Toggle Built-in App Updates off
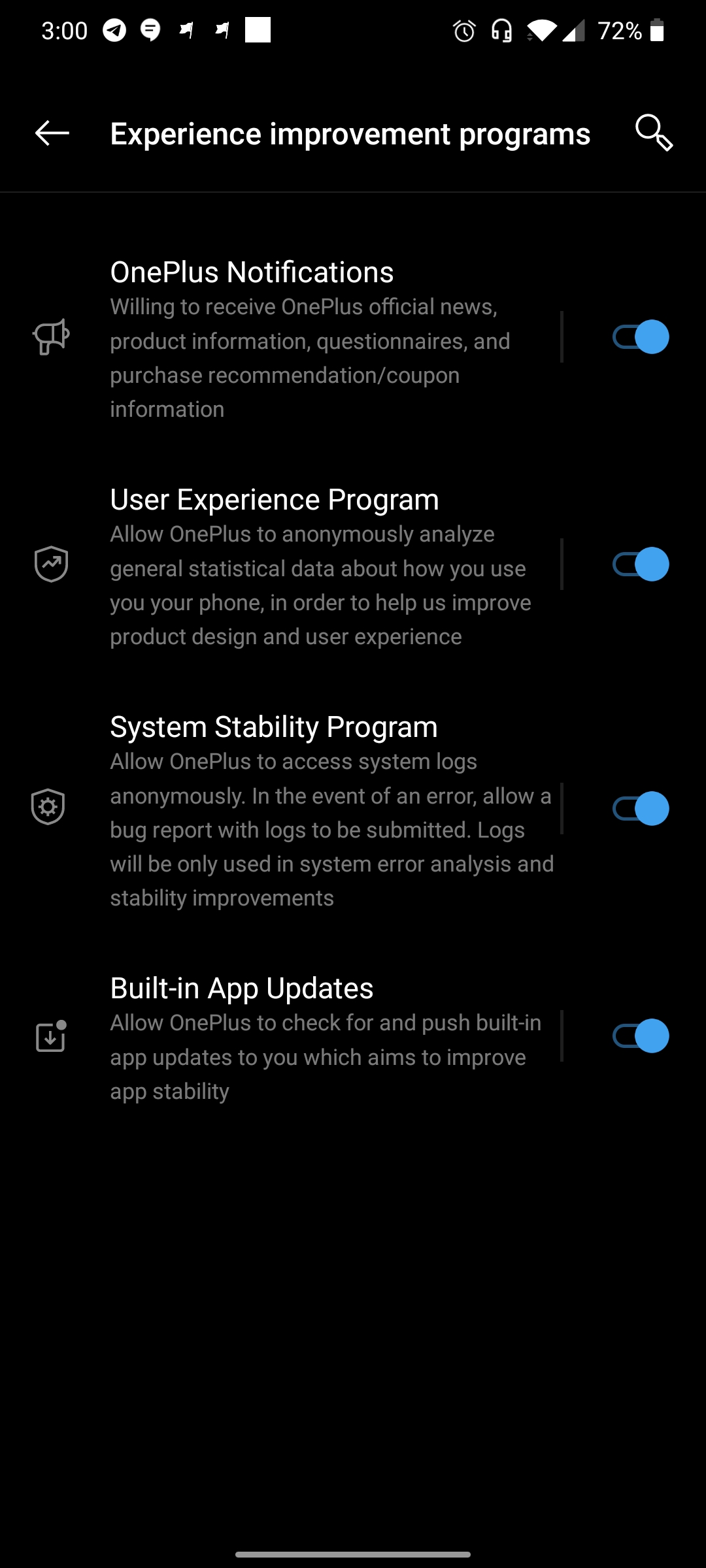 click(641, 1036)
